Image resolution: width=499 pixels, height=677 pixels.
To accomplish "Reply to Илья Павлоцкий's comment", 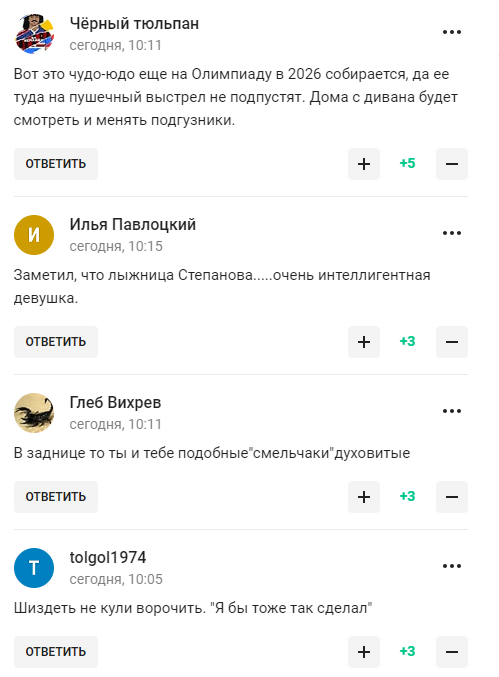I will point(56,342).
